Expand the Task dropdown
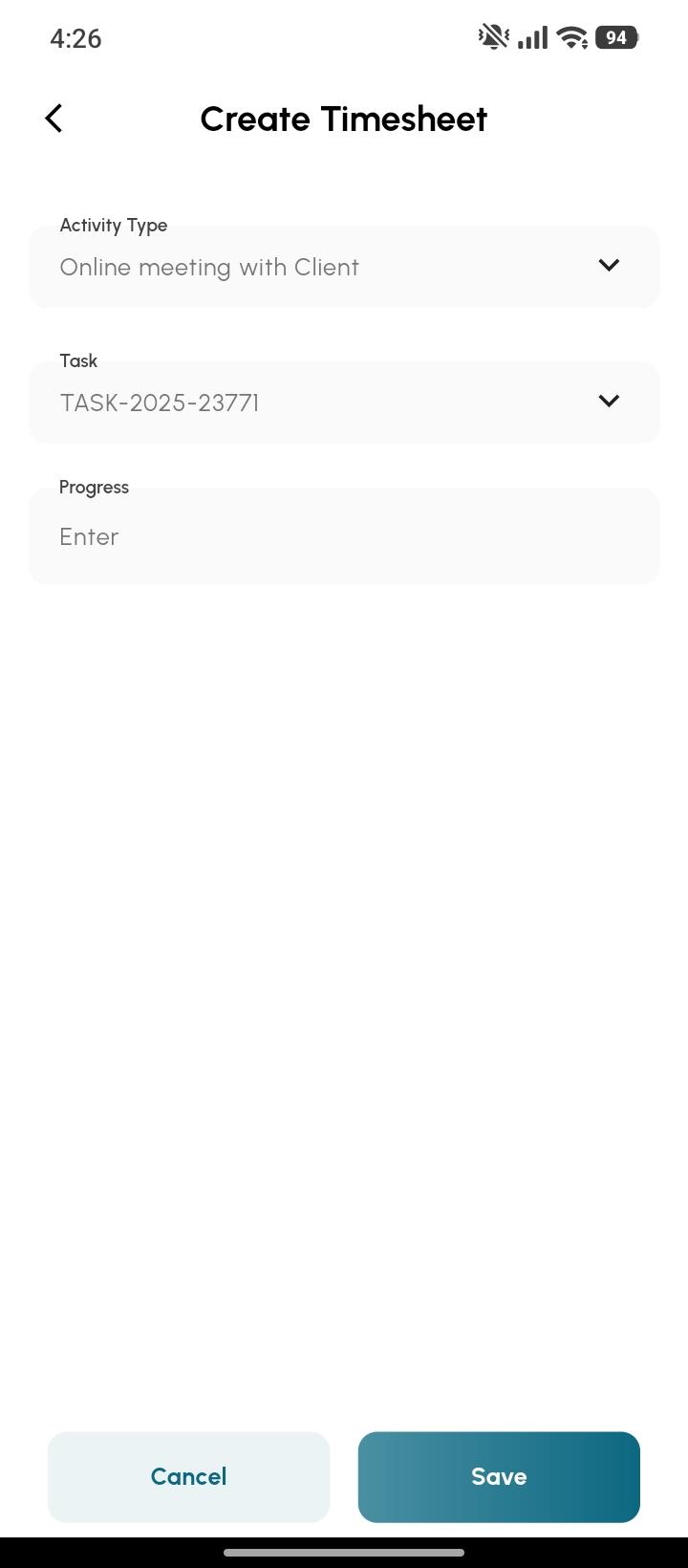 [344, 403]
